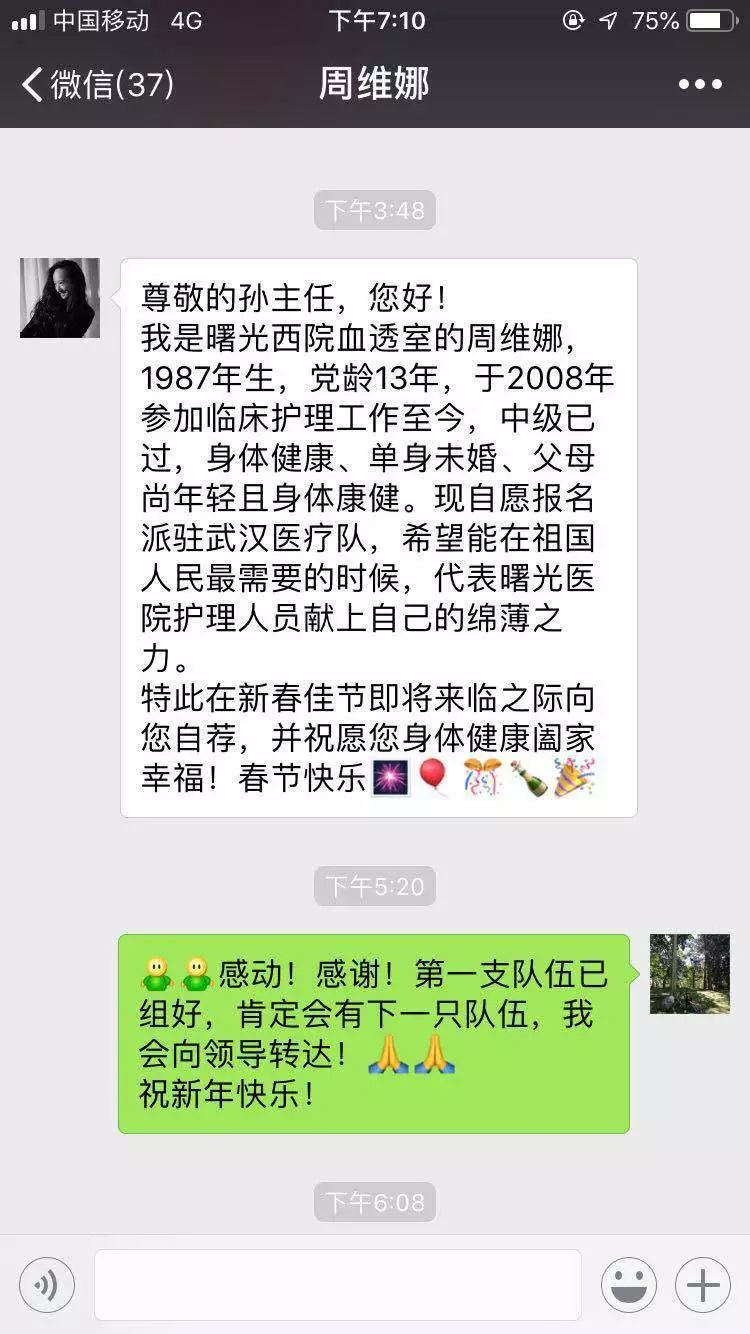
Task: Open 周维娜's profile picture
Action: [x=60, y=298]
